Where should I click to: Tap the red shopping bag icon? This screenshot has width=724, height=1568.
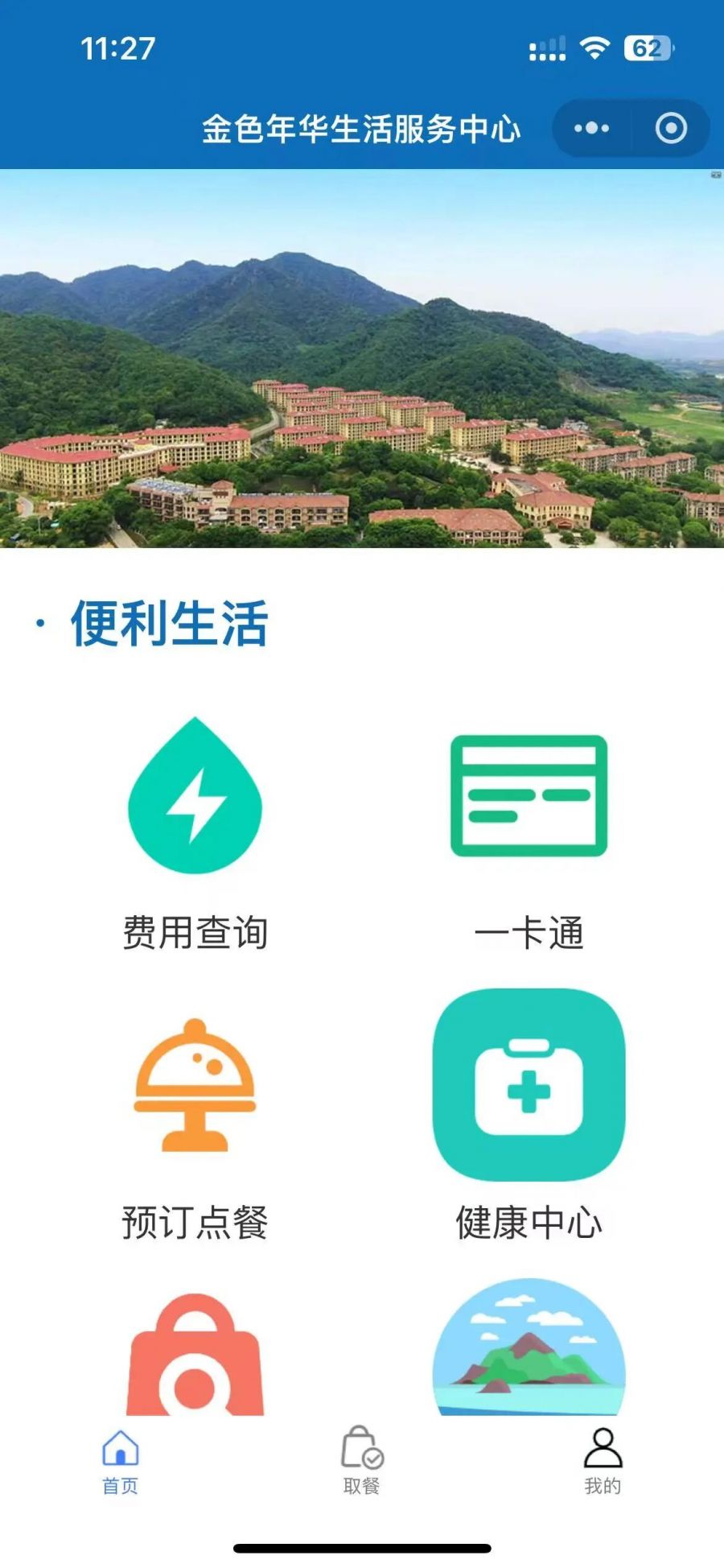(x=195, y=1356)
